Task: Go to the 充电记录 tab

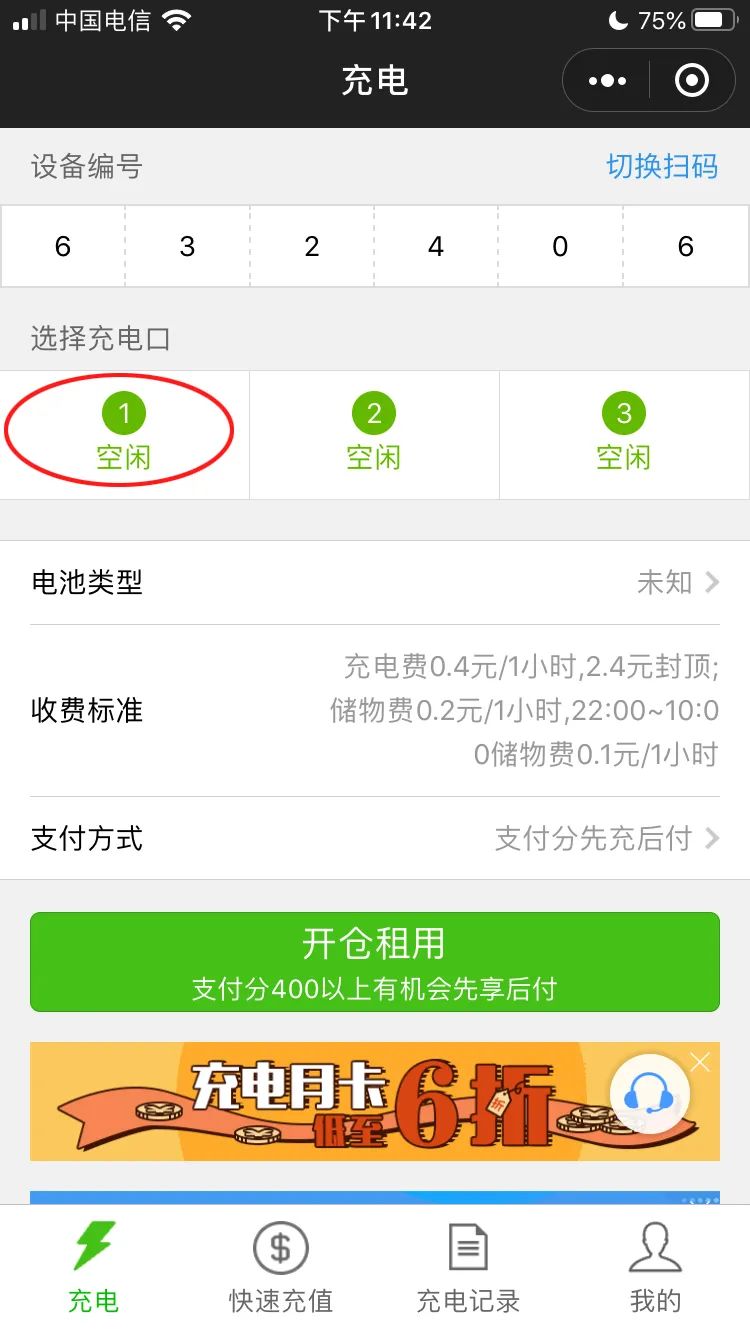Action: coord(468,1268)
